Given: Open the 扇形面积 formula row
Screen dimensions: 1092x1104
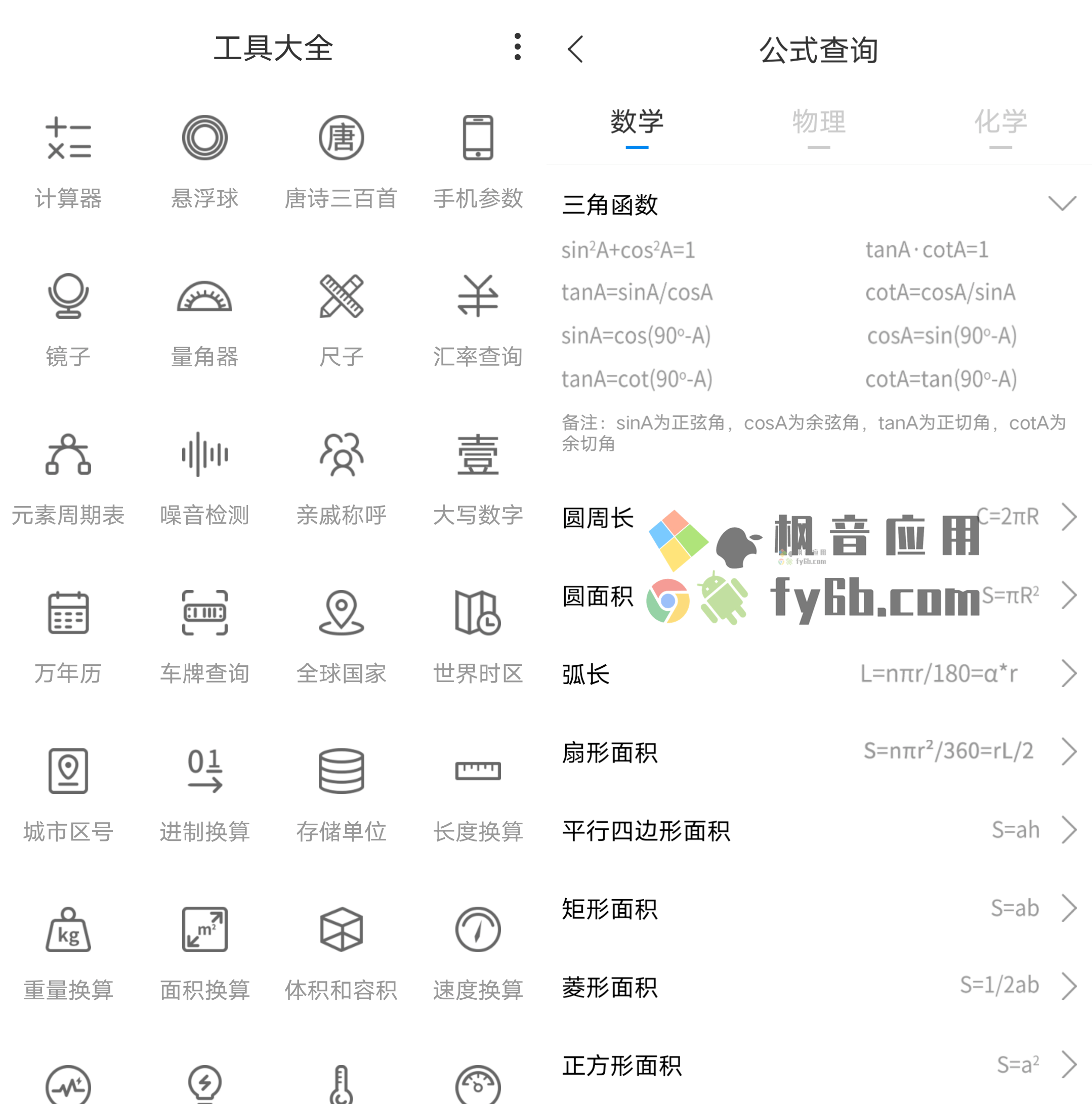Looking at the screenshot, I should [x=818, y=752].
